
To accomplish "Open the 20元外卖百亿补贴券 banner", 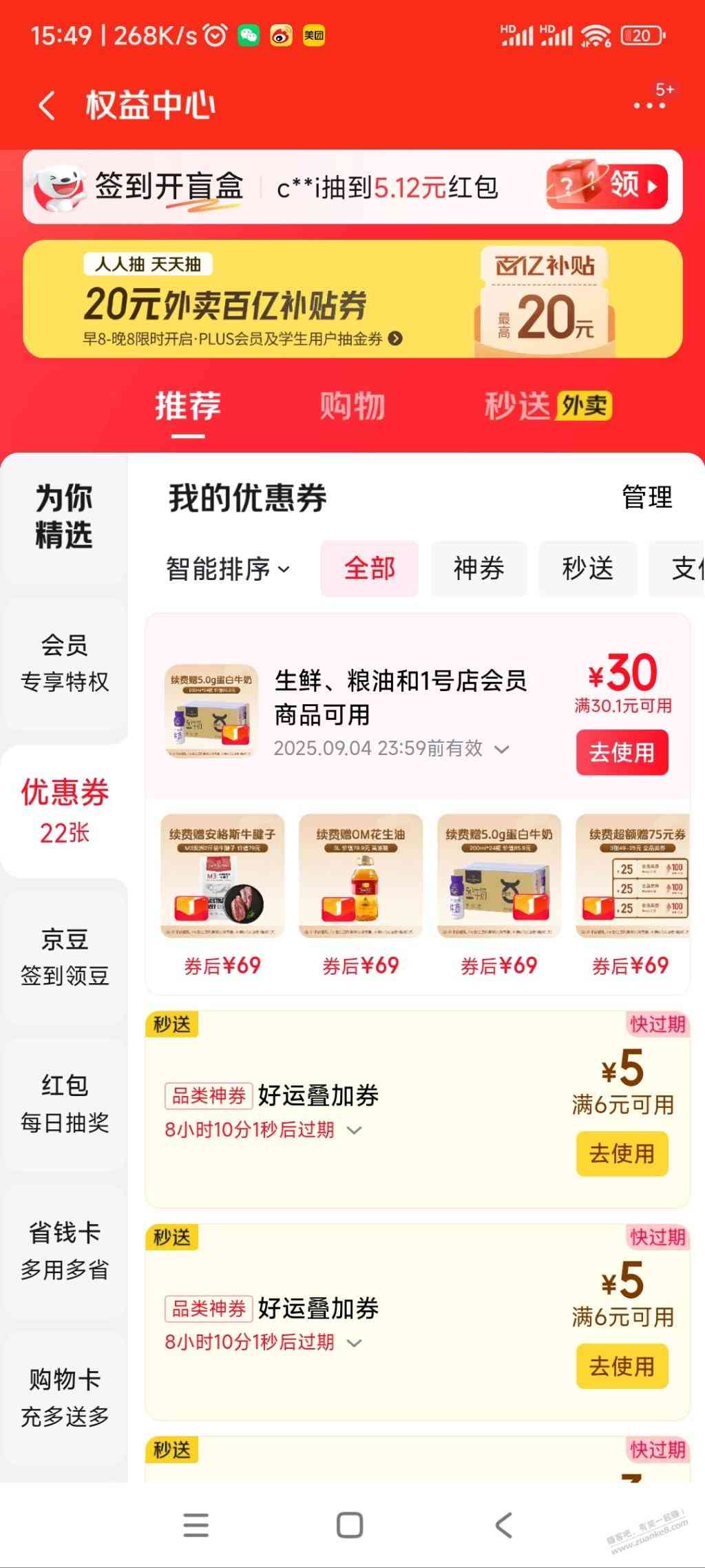I will point(352,299).
